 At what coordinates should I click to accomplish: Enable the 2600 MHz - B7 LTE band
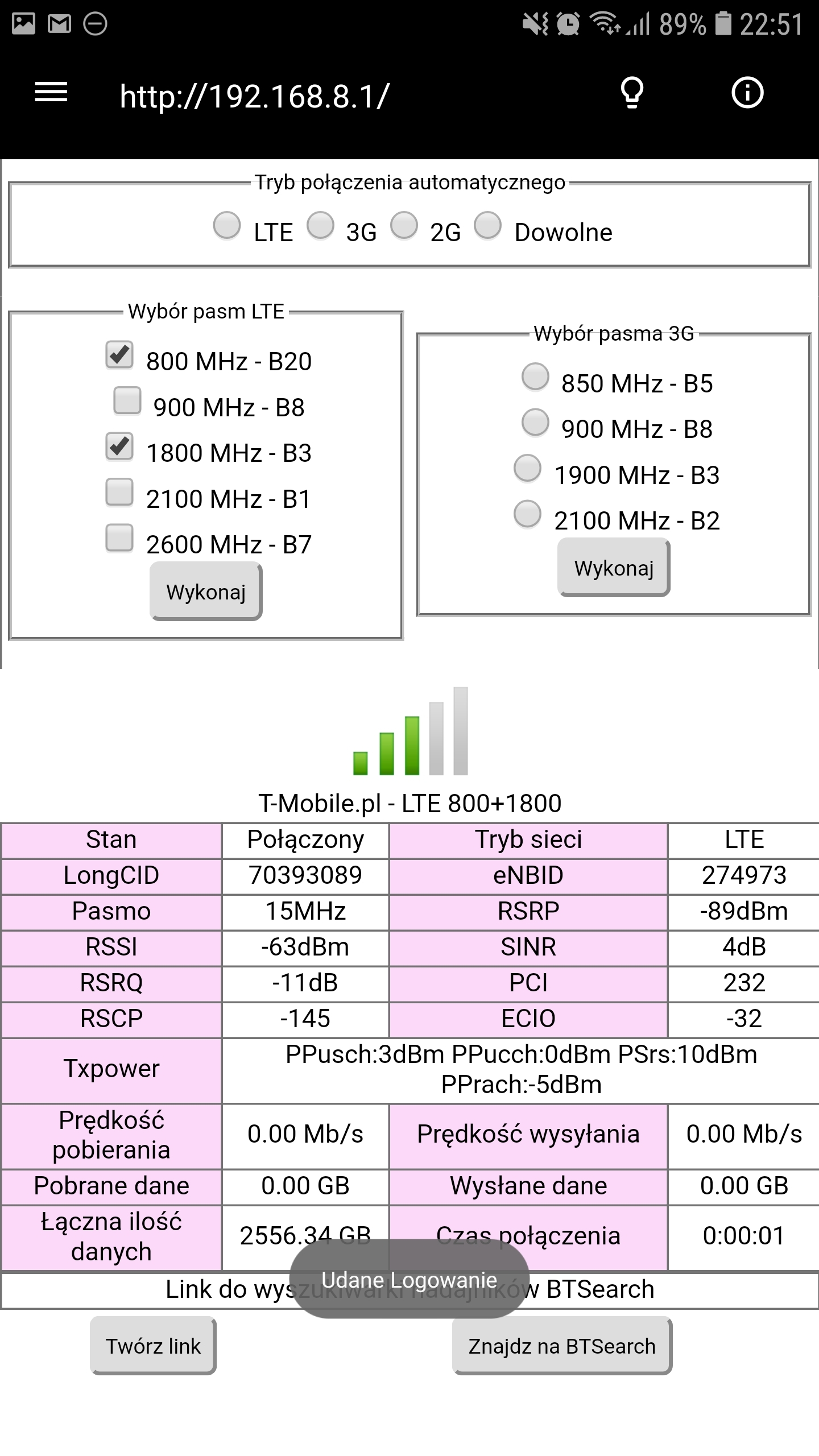[x=119, y=537]
